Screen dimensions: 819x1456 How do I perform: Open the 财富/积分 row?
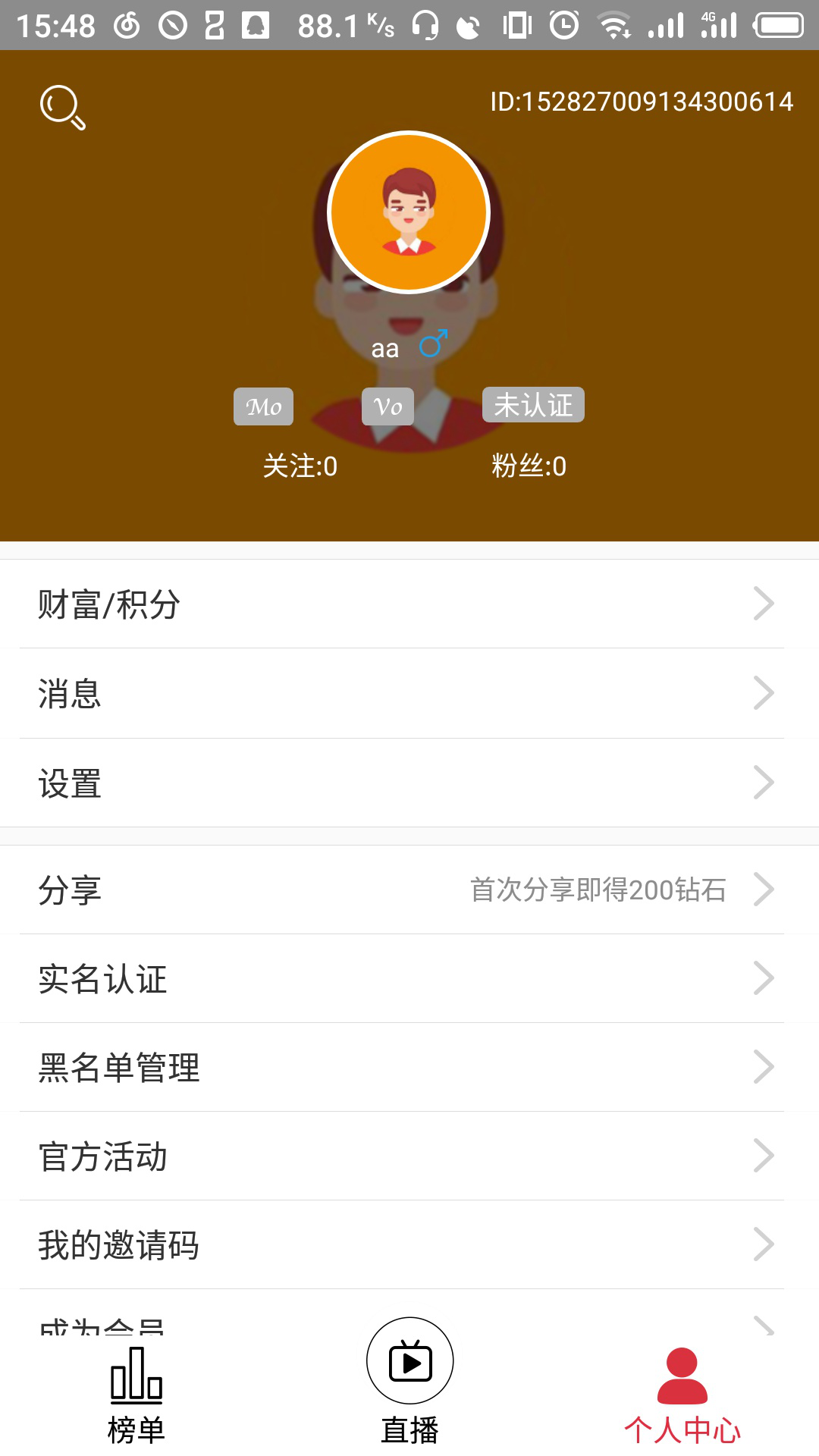409,604
